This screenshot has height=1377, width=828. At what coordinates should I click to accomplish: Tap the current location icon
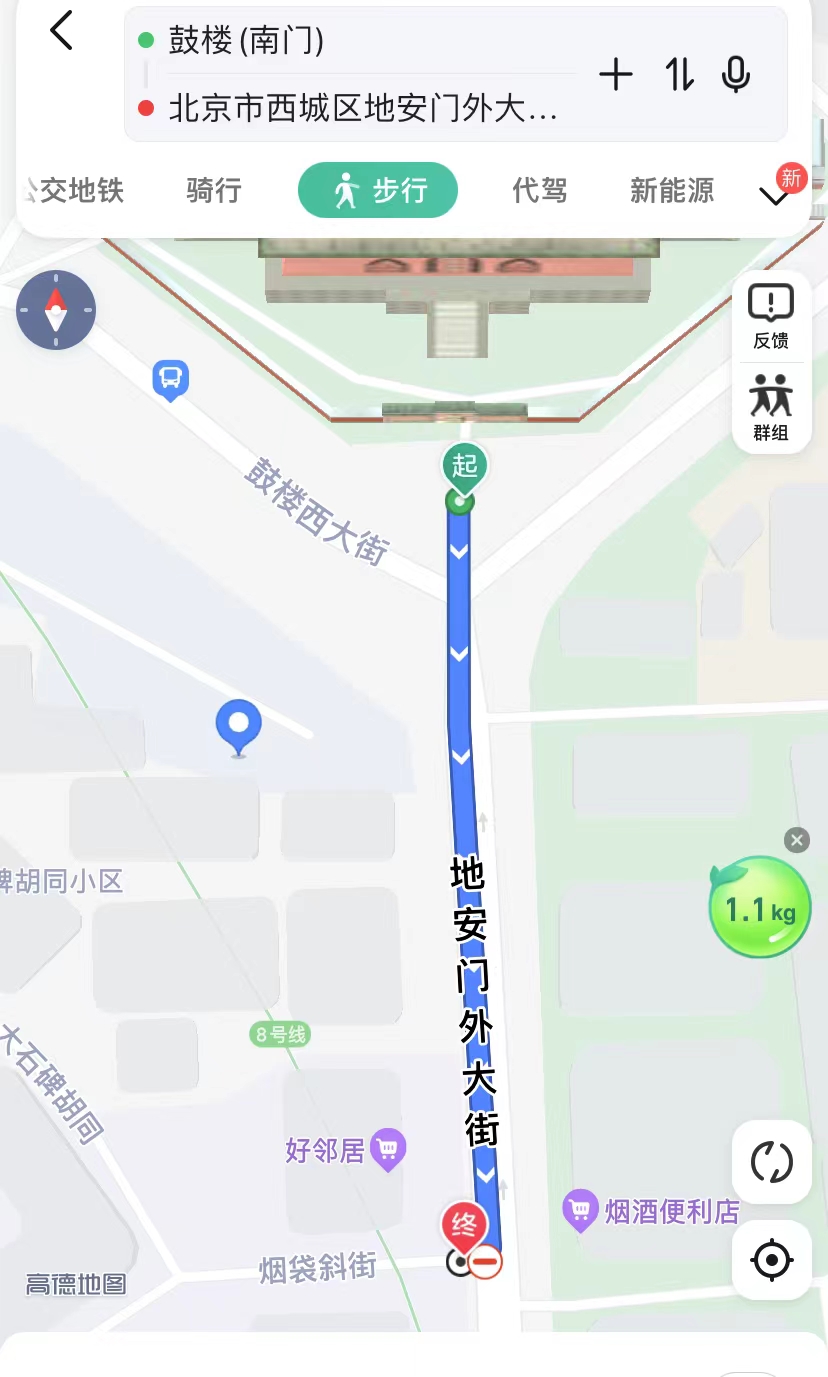point(771,1260)
